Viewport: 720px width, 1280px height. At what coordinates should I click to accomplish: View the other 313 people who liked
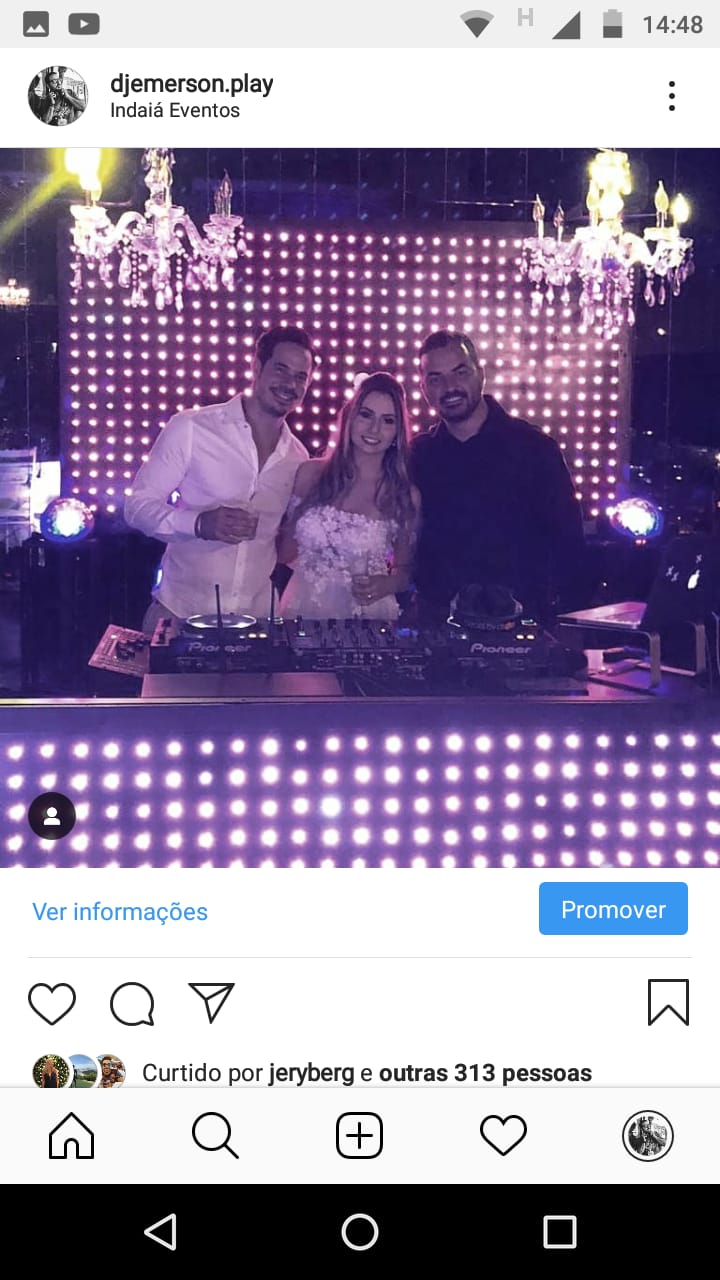[485, 1073]
